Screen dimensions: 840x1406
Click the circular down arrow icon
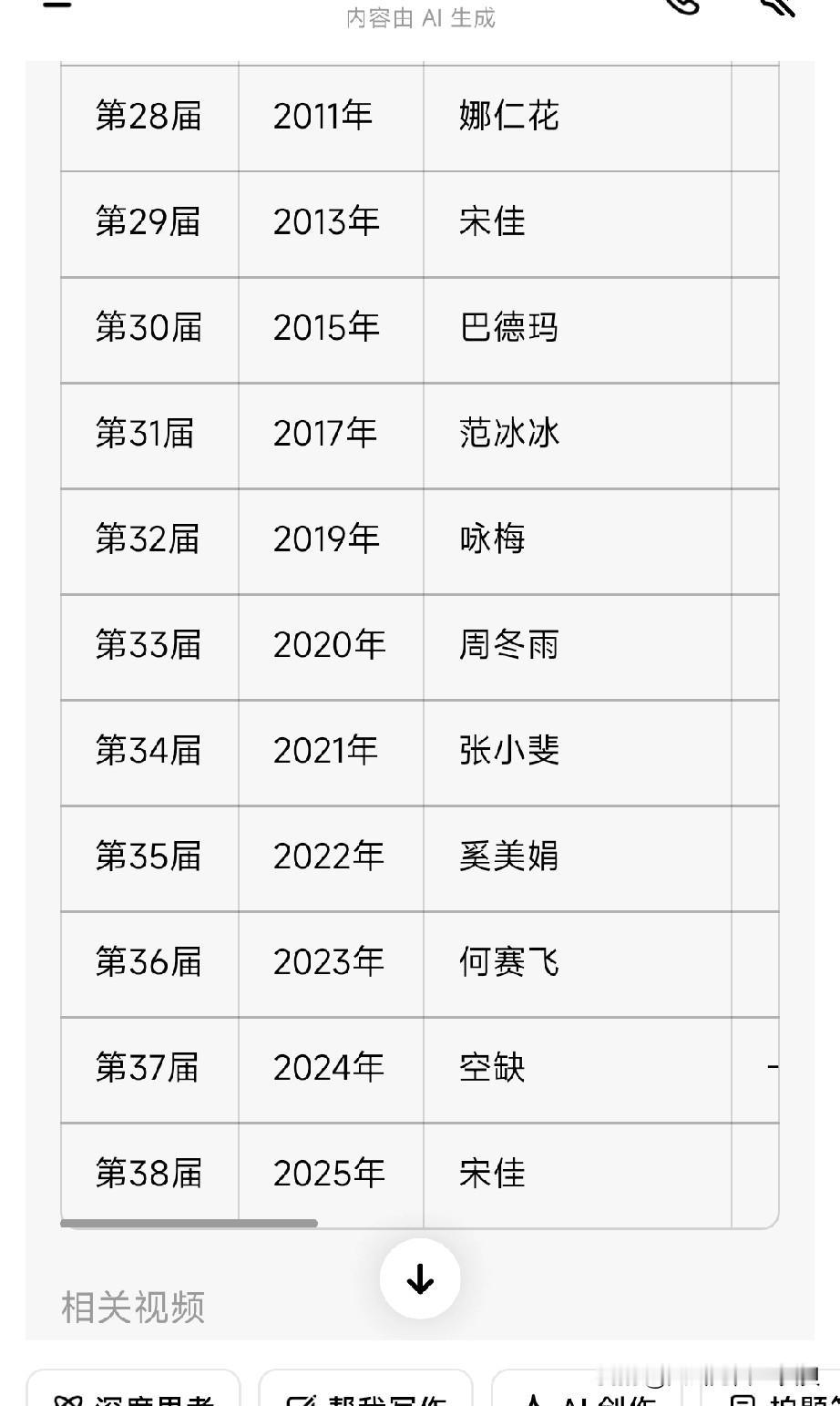click(x=420, y=1279)
